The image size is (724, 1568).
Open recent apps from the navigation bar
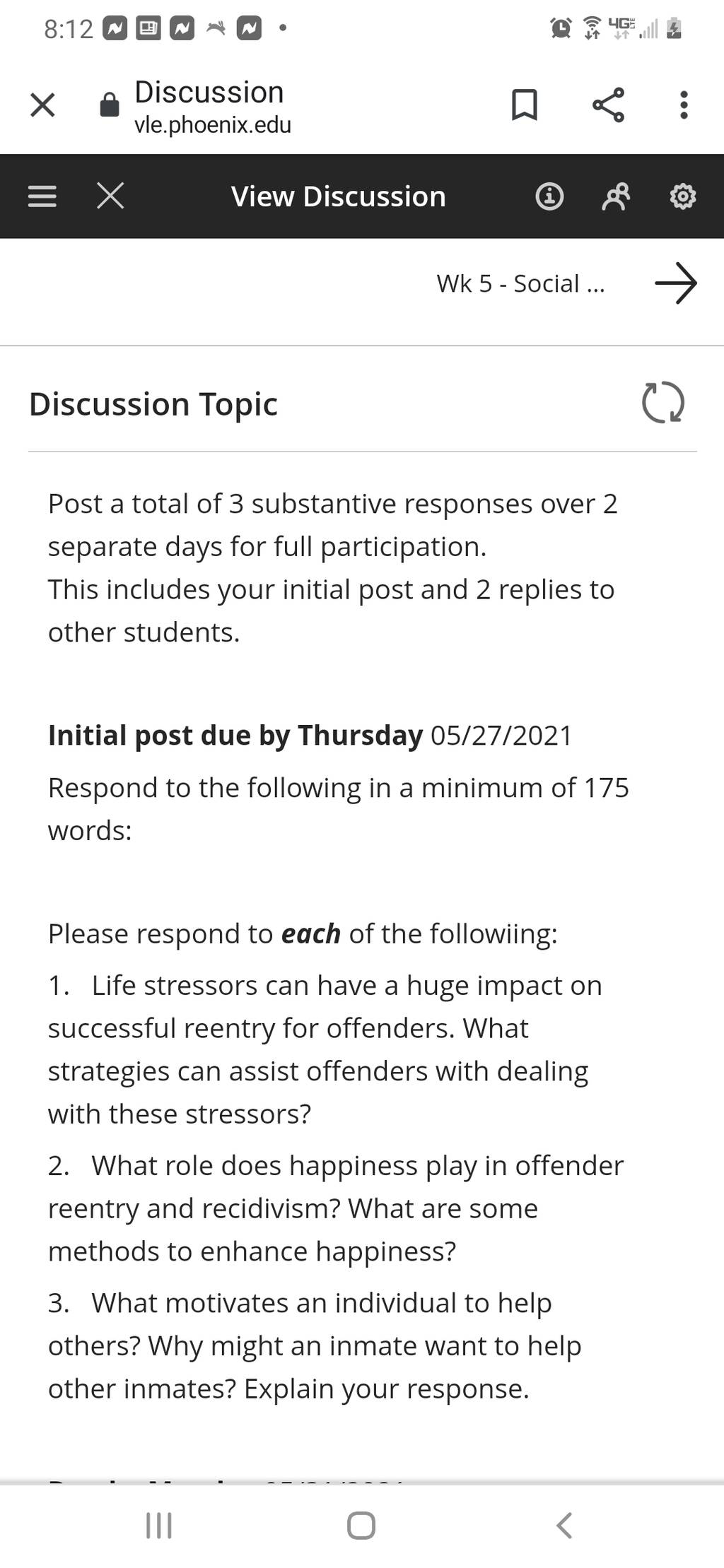[x=158, y=1525]
